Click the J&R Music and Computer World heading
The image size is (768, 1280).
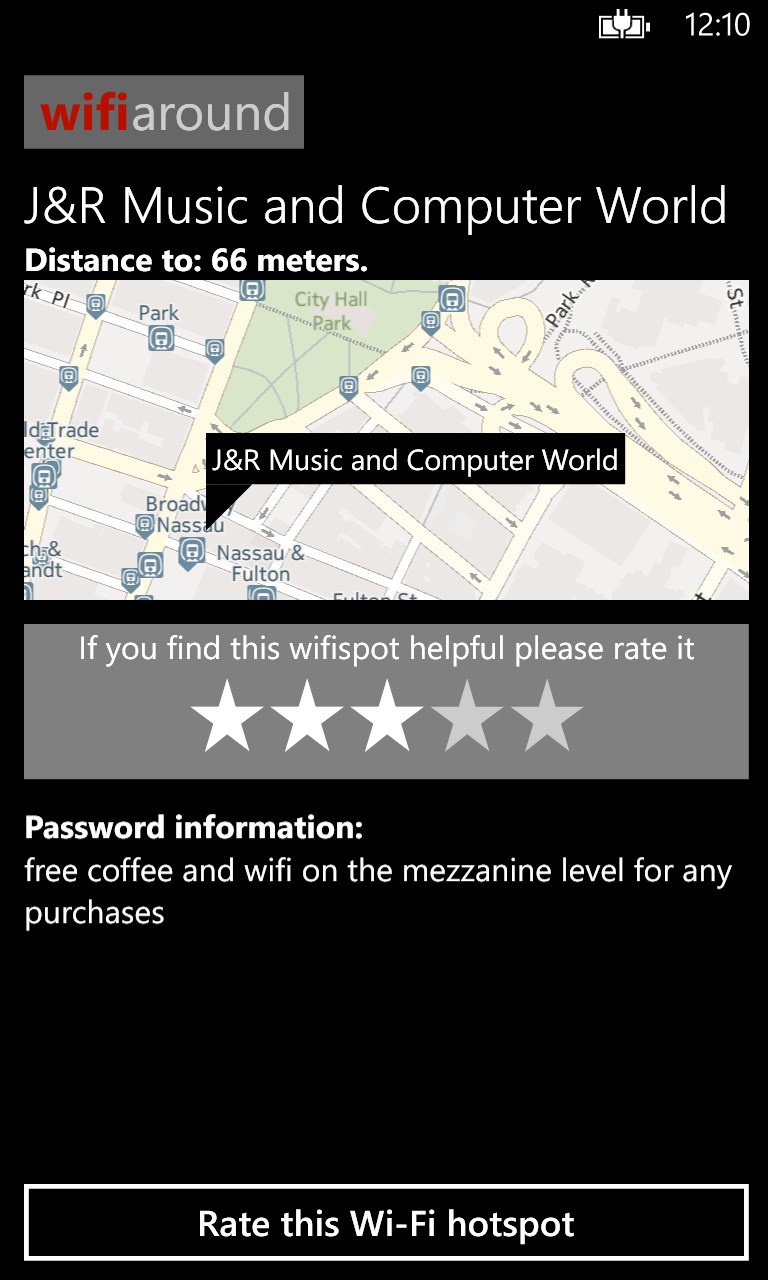click(x=375, y=206)
